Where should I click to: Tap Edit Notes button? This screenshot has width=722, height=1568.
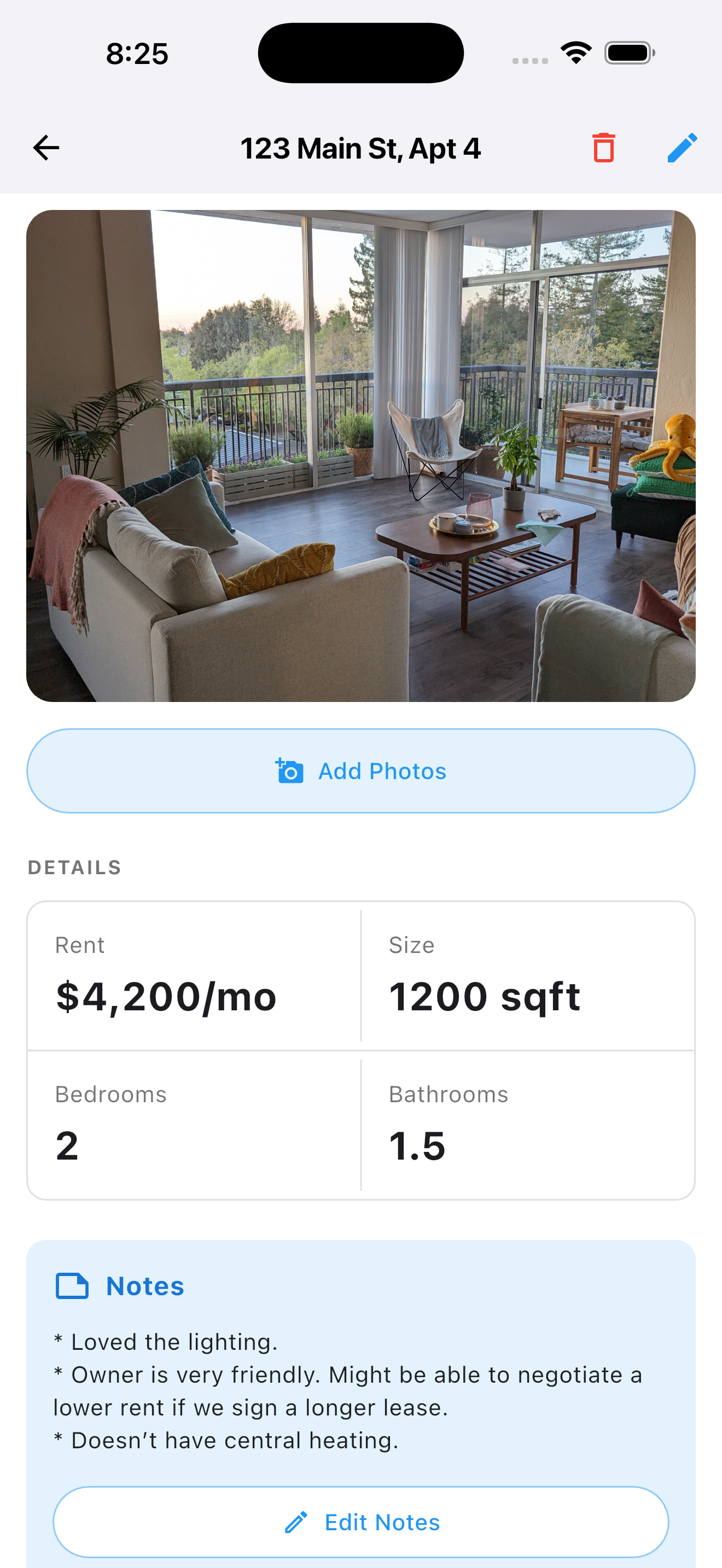(x=360, y=1522)
